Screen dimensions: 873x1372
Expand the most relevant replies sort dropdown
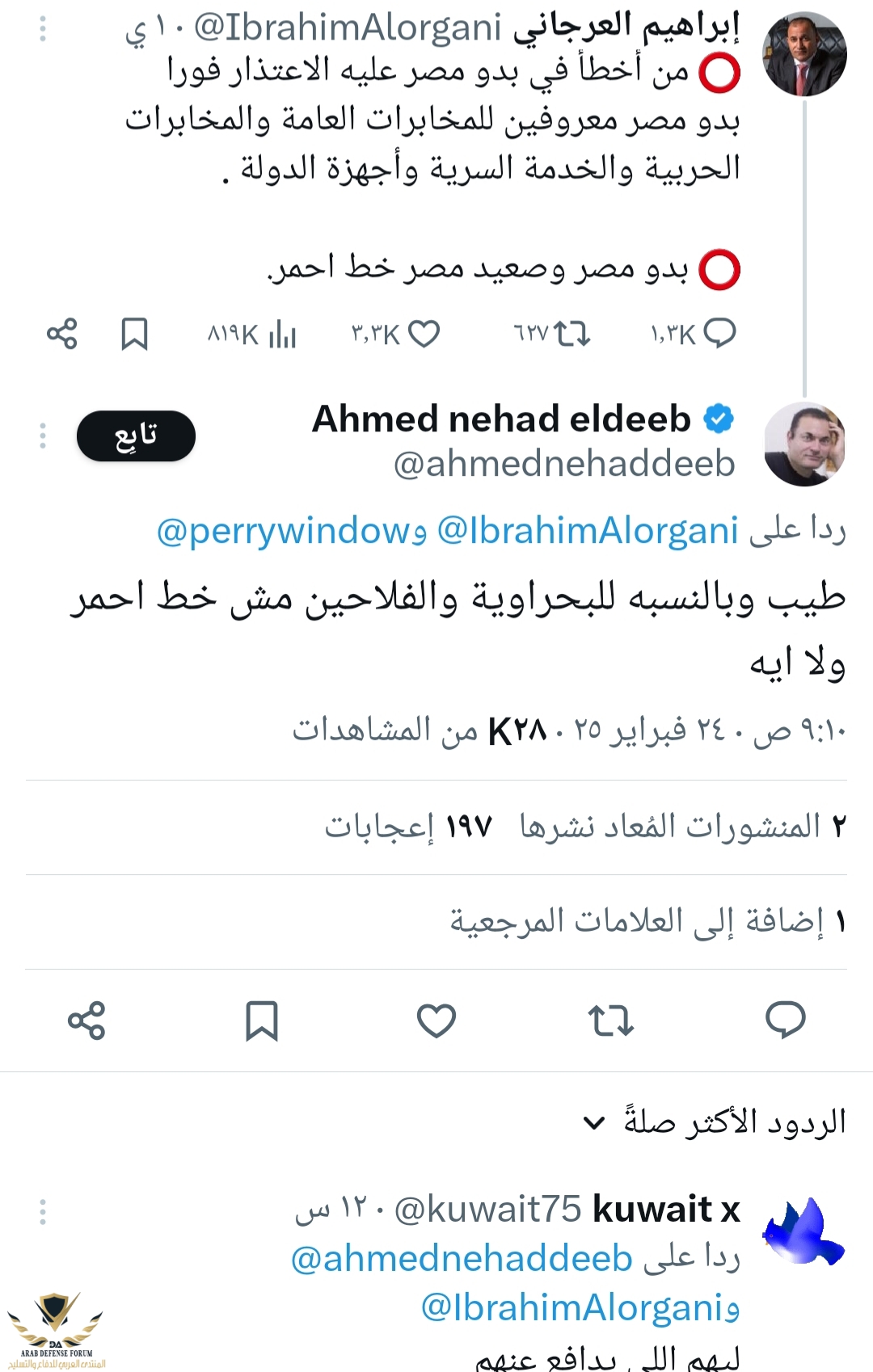coord(594,1122)
